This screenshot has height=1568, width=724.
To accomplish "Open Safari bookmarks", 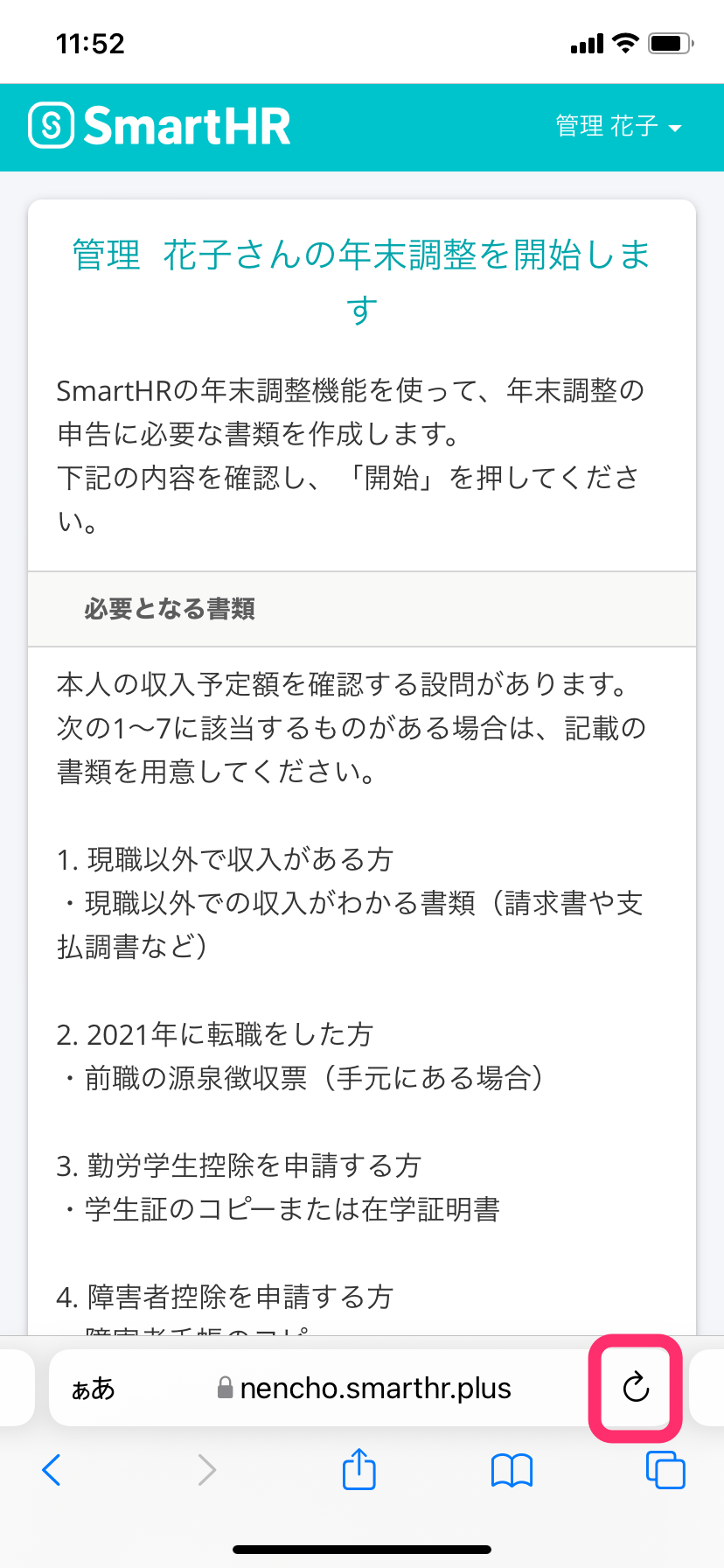I will [x=512, y=1470].
